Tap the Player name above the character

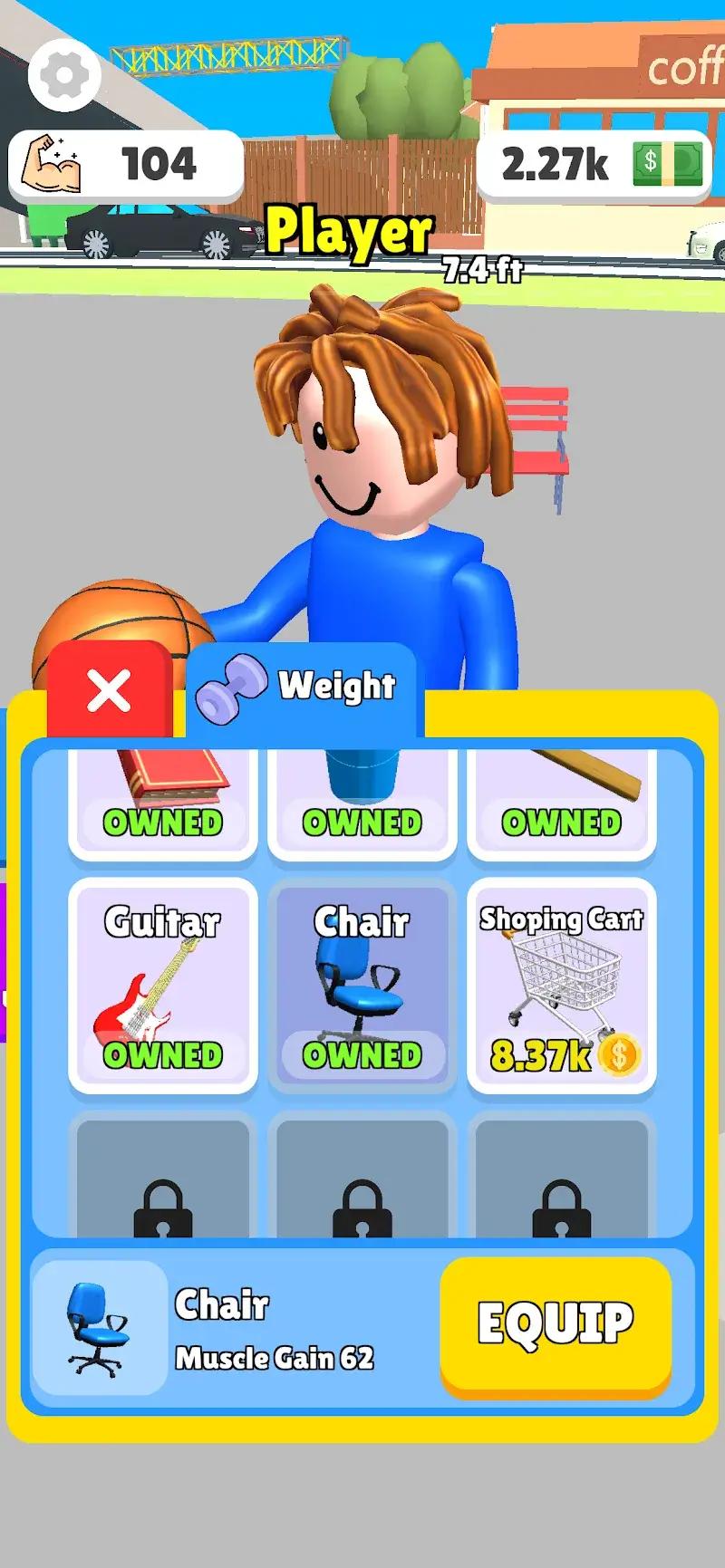pyautogui.click(x=352, y=232)
